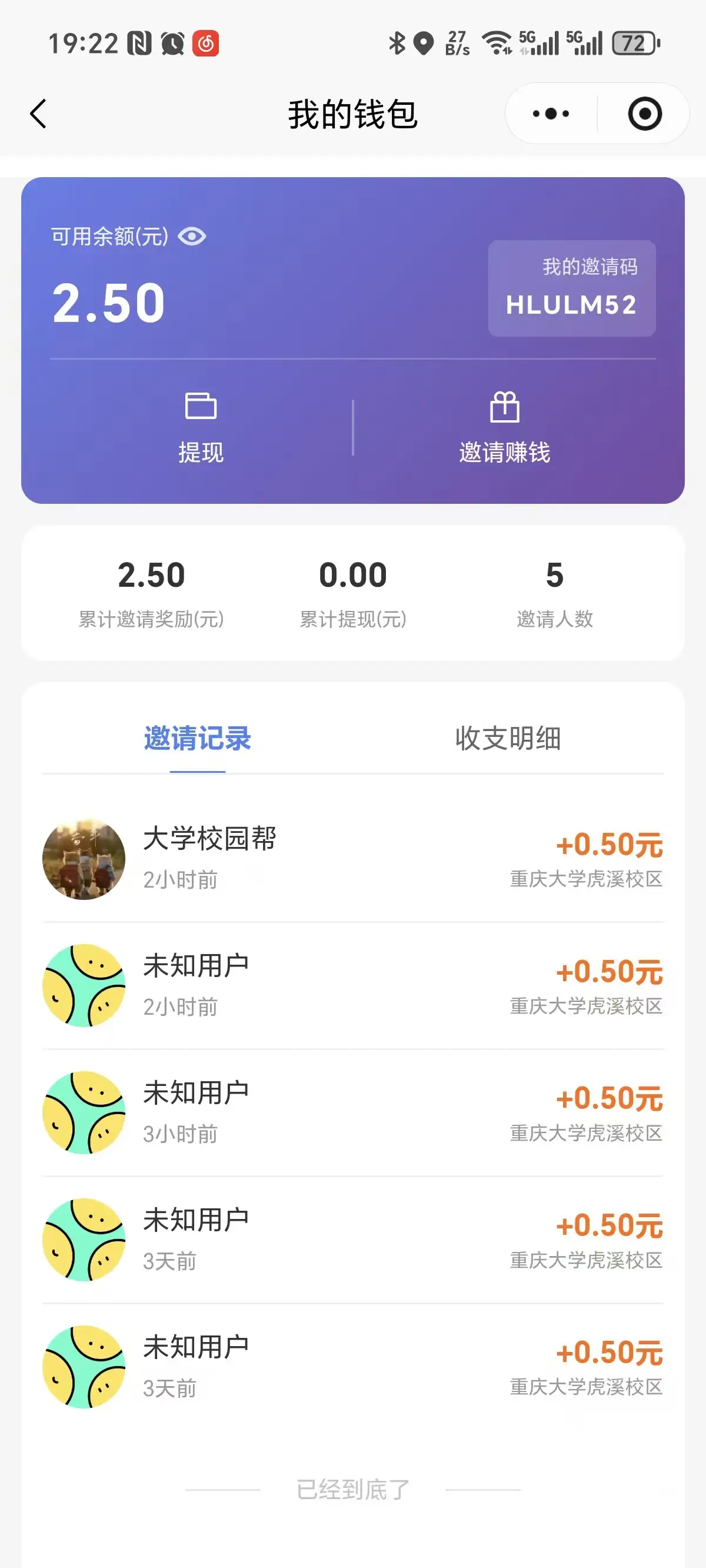Image resolution: width=706 pixels, height=1568 pixels.
Task: Go back from the wallet page
Action: pos(38,114)
